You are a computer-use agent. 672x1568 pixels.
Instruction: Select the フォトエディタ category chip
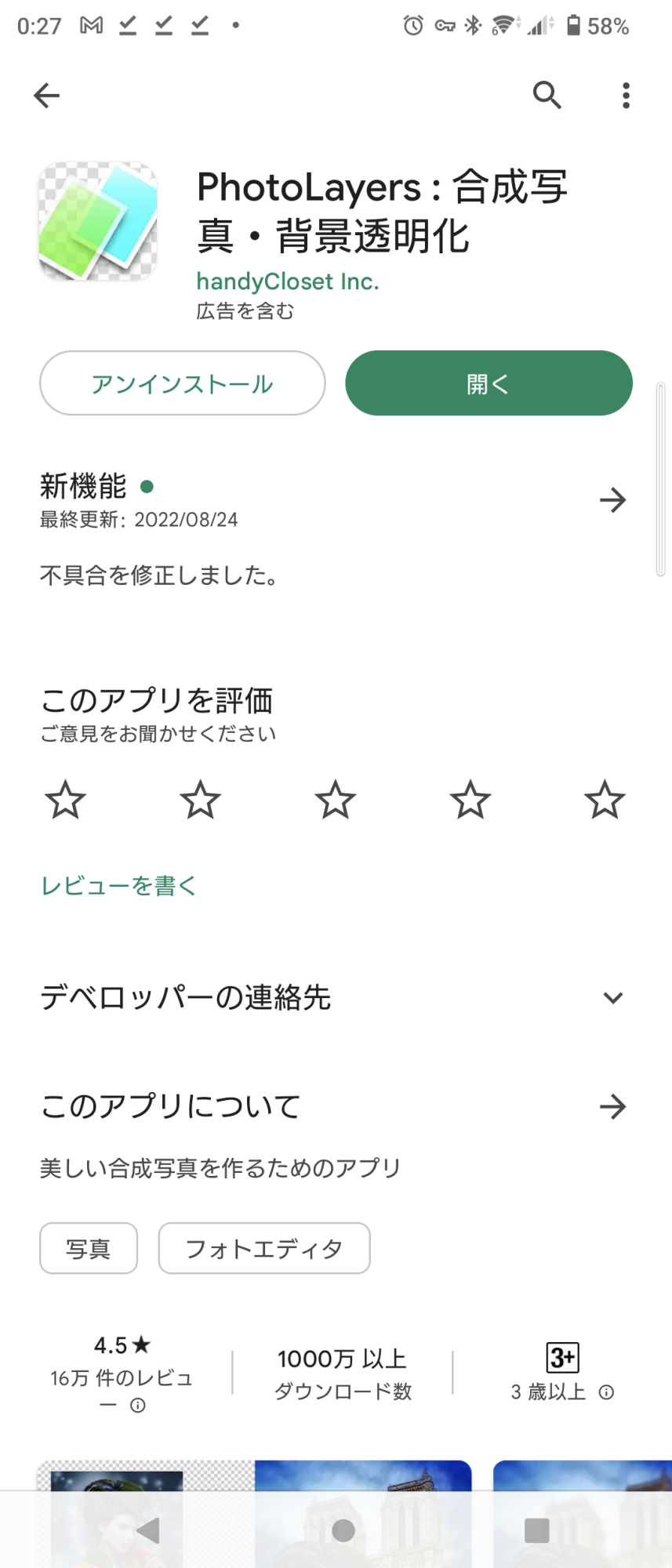264,1248
